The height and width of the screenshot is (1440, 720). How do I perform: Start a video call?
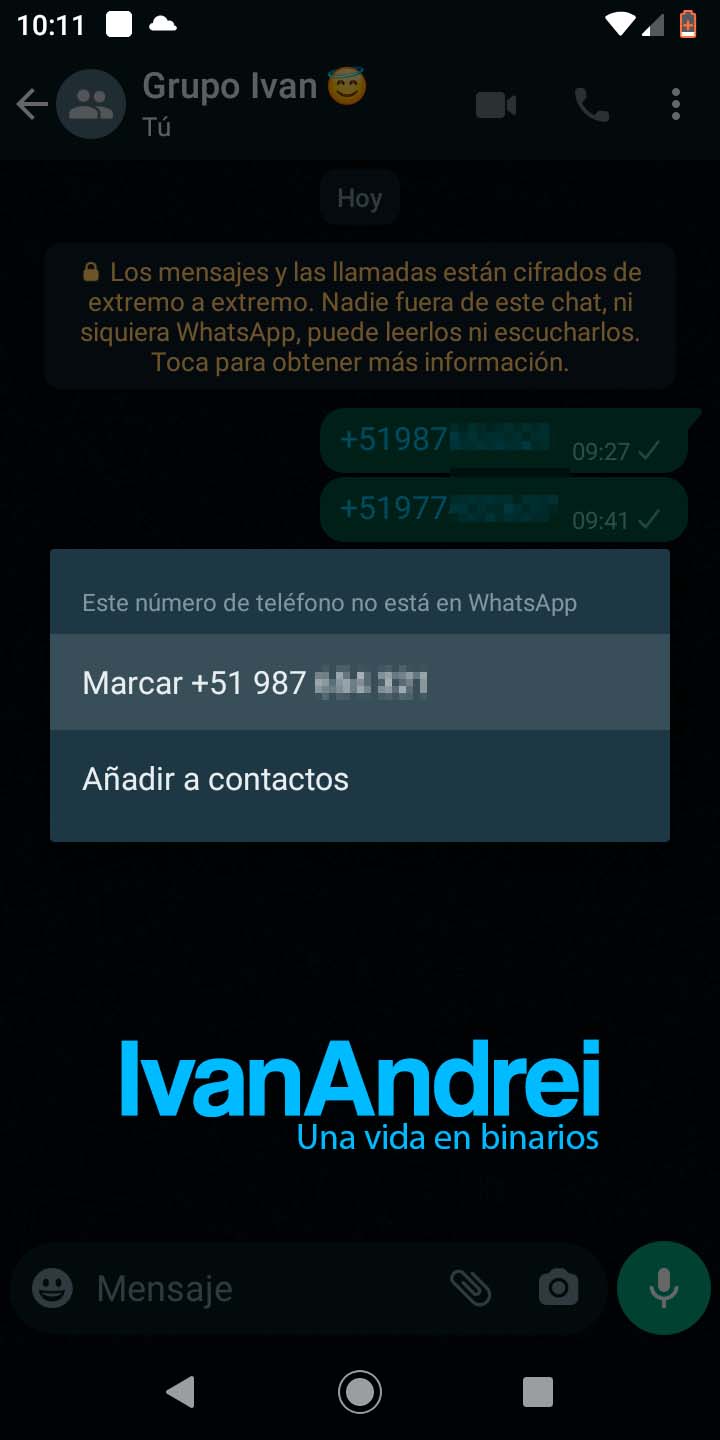496,105
